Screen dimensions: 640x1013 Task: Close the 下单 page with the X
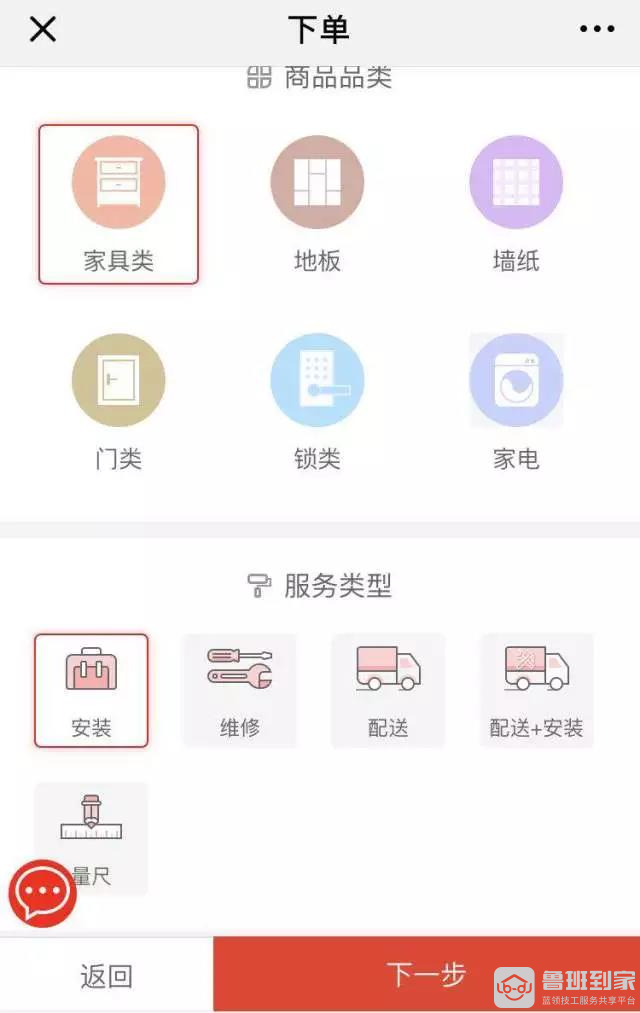(x=42, y=29)
